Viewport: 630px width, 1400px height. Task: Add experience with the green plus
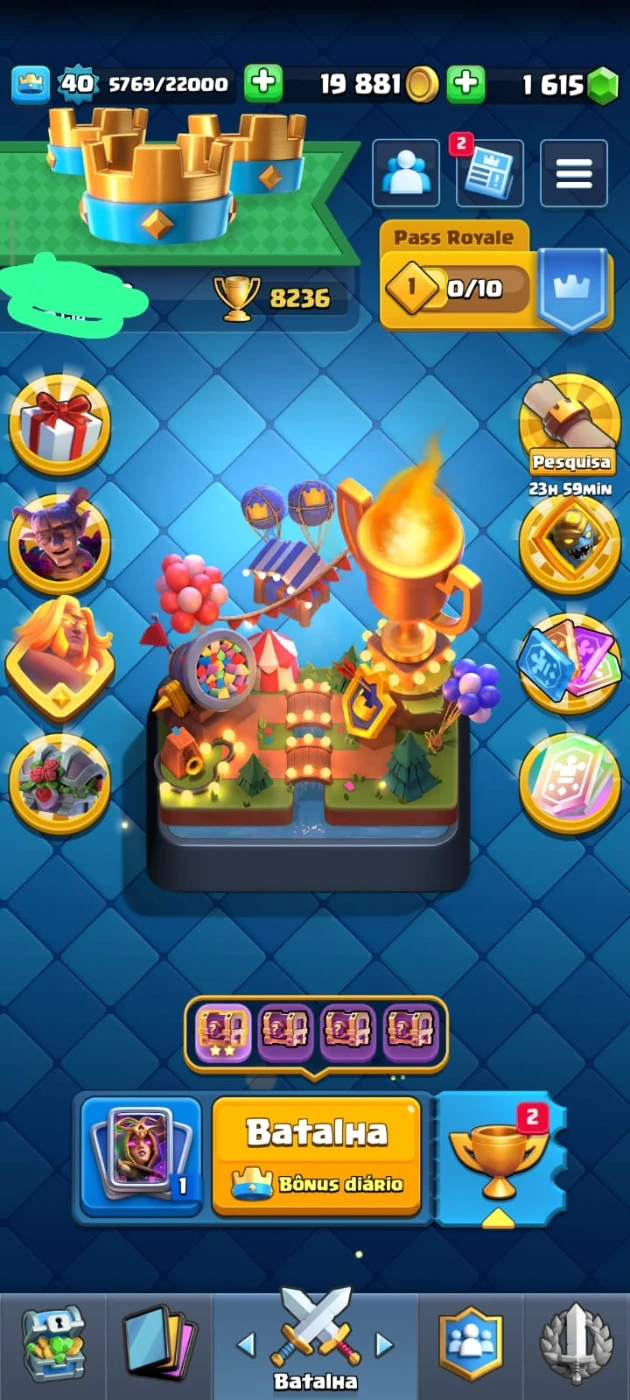coord(263,85)
